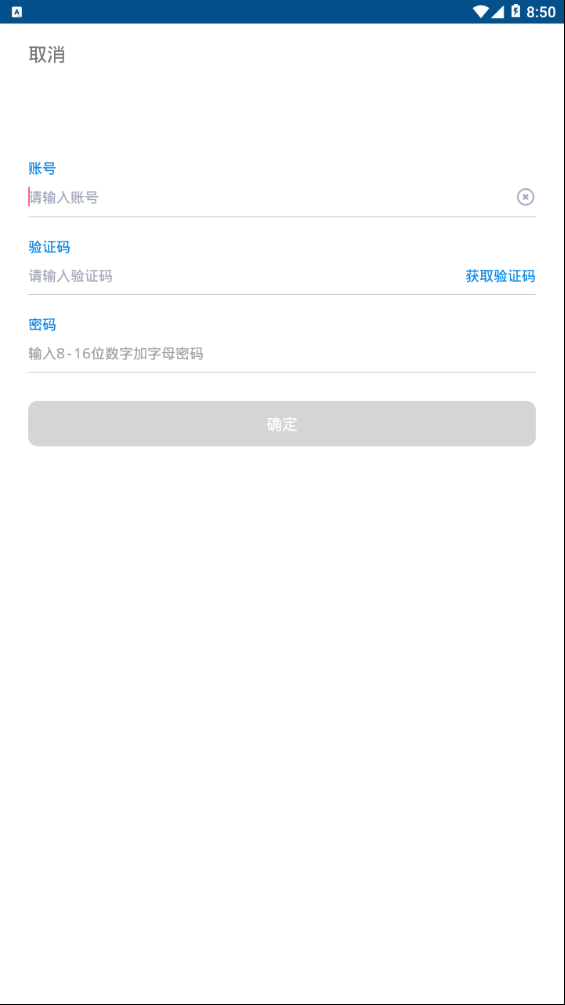Tap the 确定 confirm button
This screenshot has width=565, height=1005.
point(282,424)
